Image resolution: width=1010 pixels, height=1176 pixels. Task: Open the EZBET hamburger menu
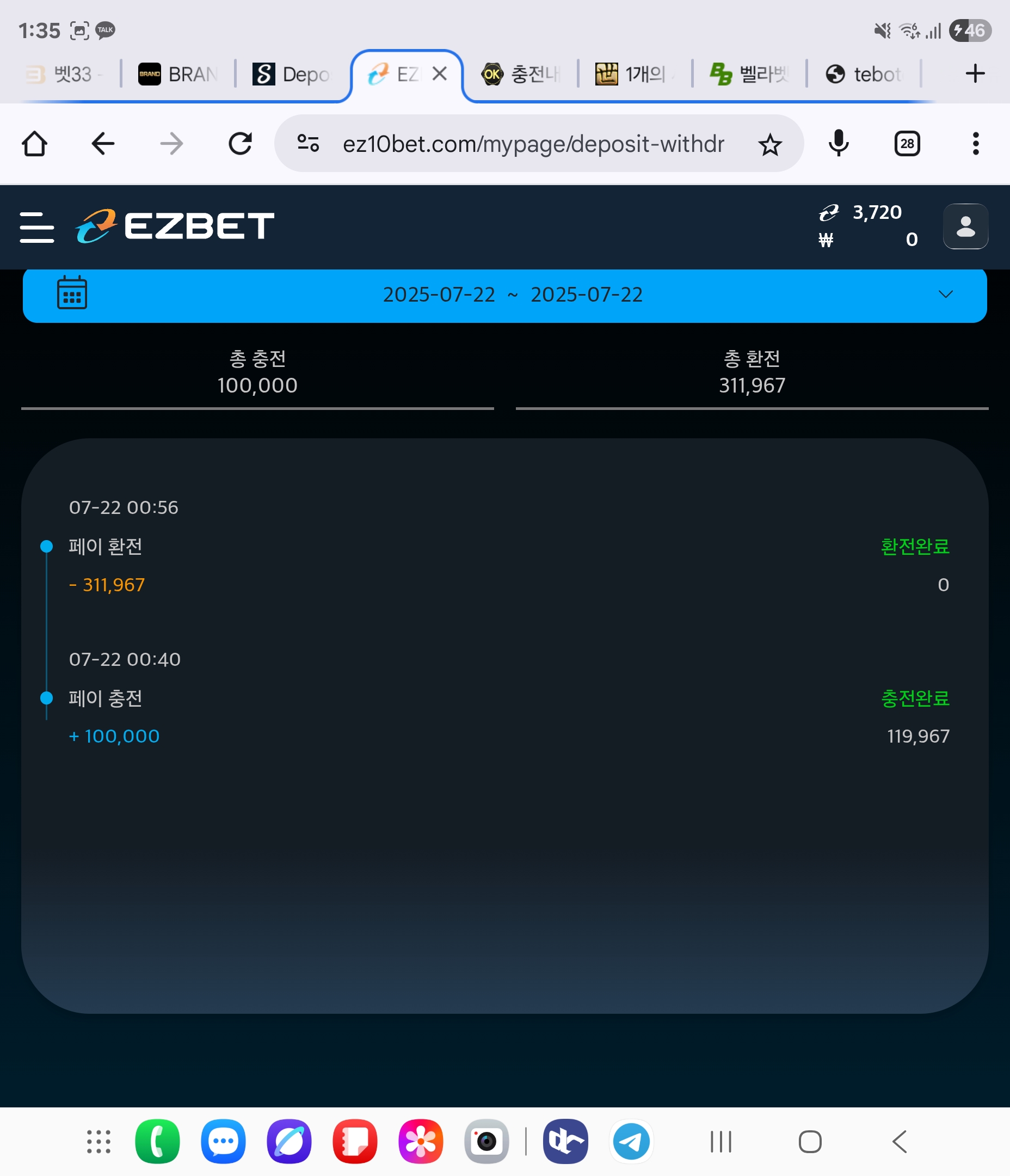coord(37,227)
